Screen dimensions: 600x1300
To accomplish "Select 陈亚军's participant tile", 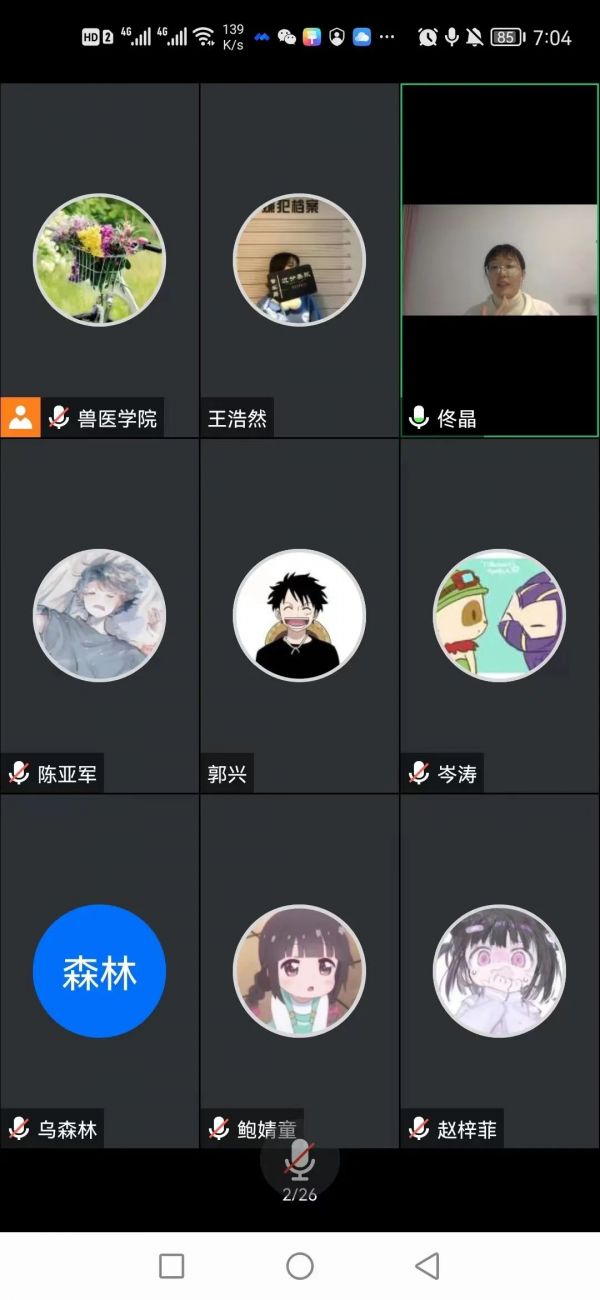I will click(x=99, y=615).
